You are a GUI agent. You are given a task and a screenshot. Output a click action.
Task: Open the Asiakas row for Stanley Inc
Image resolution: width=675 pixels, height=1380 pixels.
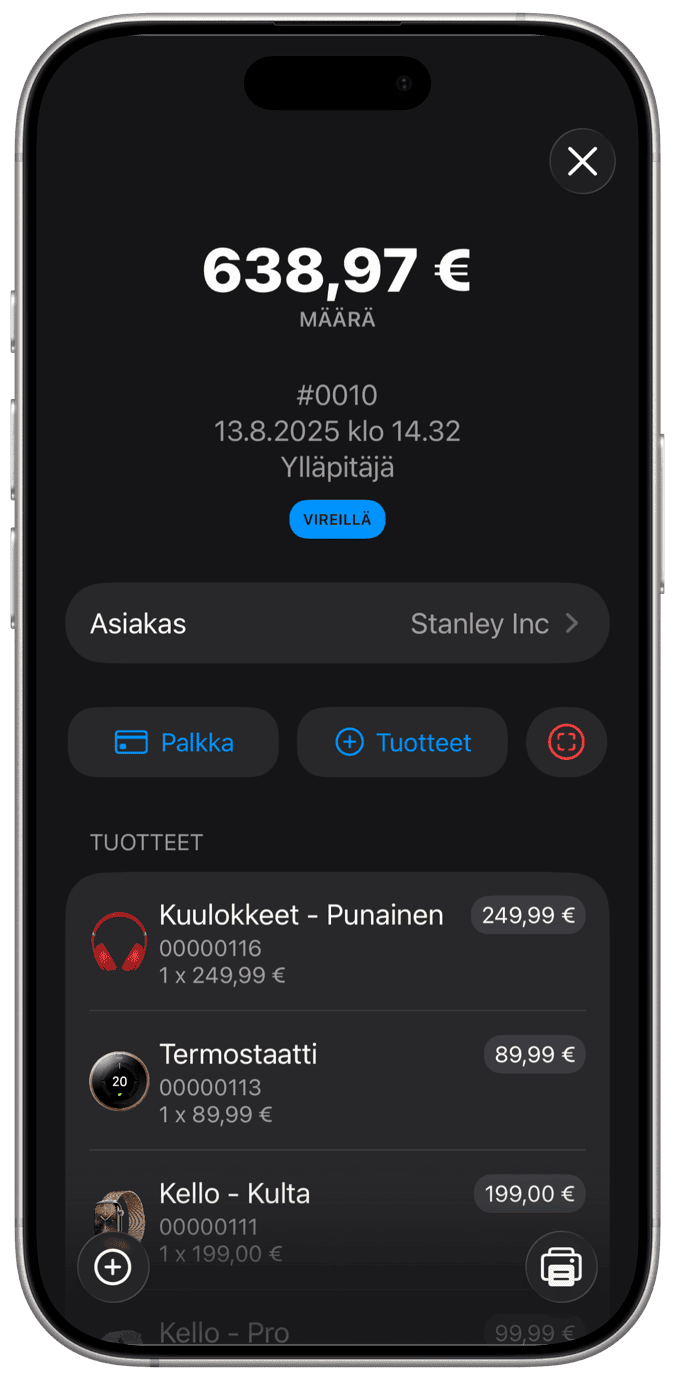[337, 623]
